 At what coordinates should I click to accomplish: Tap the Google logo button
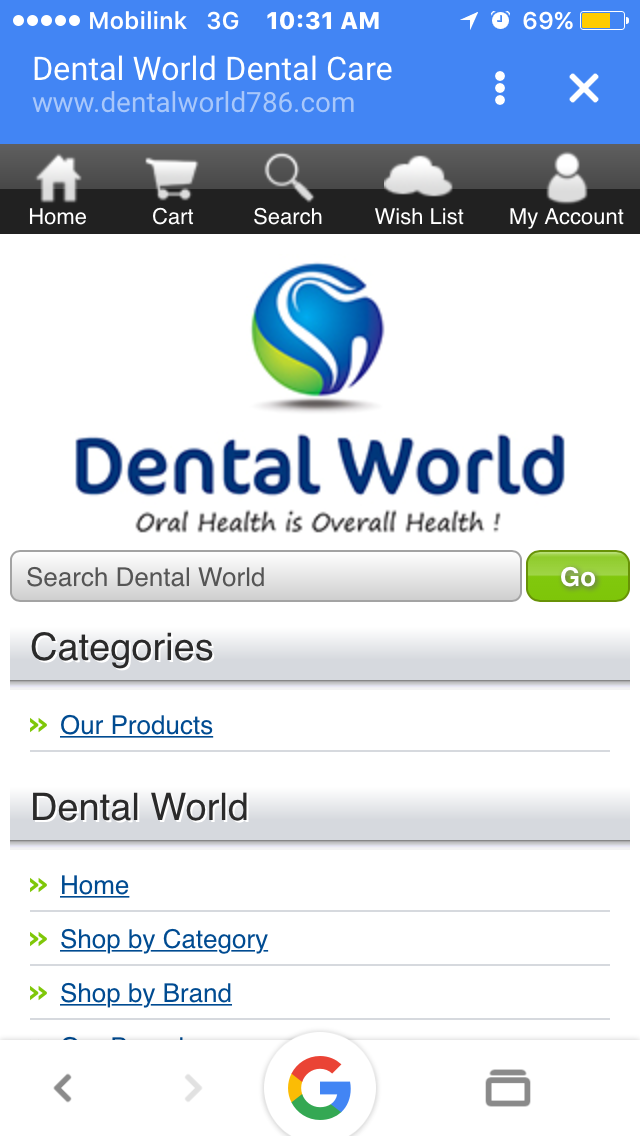[x=320, y=1087]
